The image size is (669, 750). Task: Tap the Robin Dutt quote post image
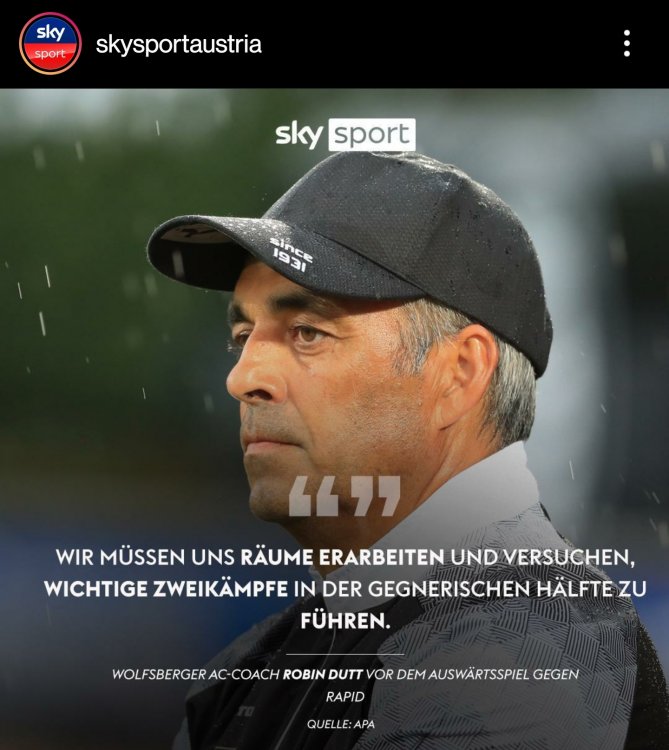coord(334,420)
